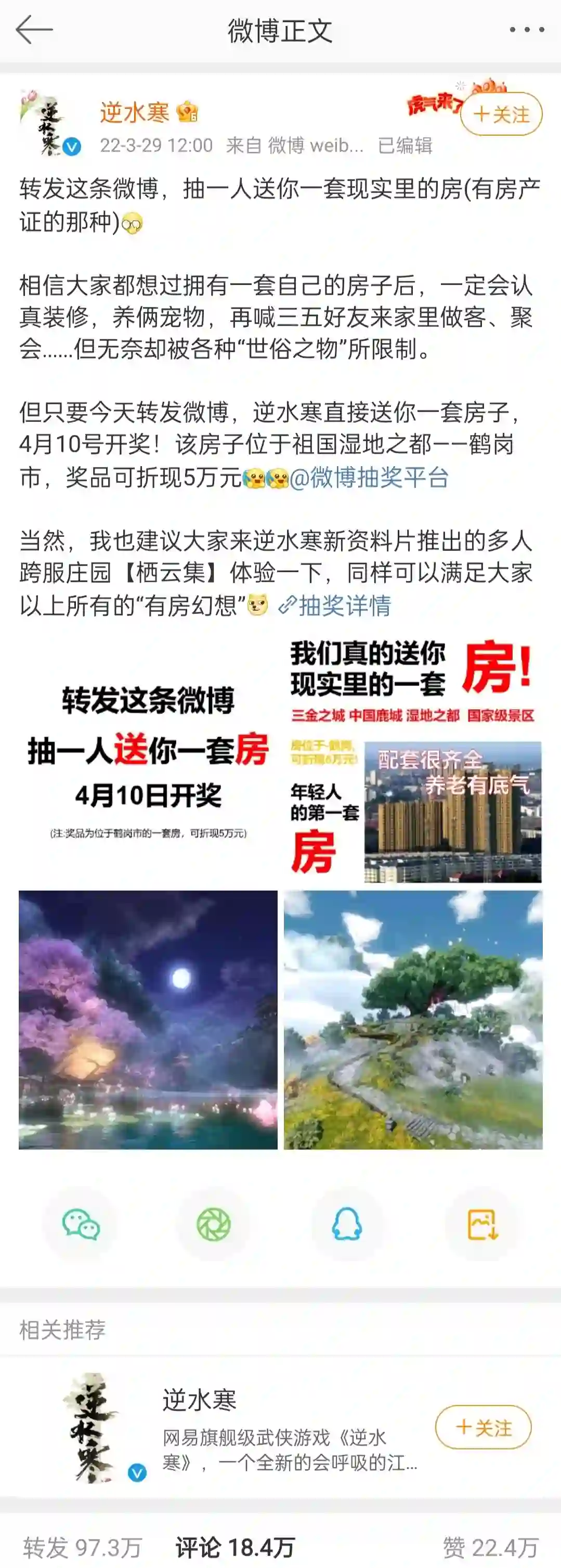Open 逆水寒's profile avatar in post header
The image size is (561, 1568).
(x=50, y=124)
